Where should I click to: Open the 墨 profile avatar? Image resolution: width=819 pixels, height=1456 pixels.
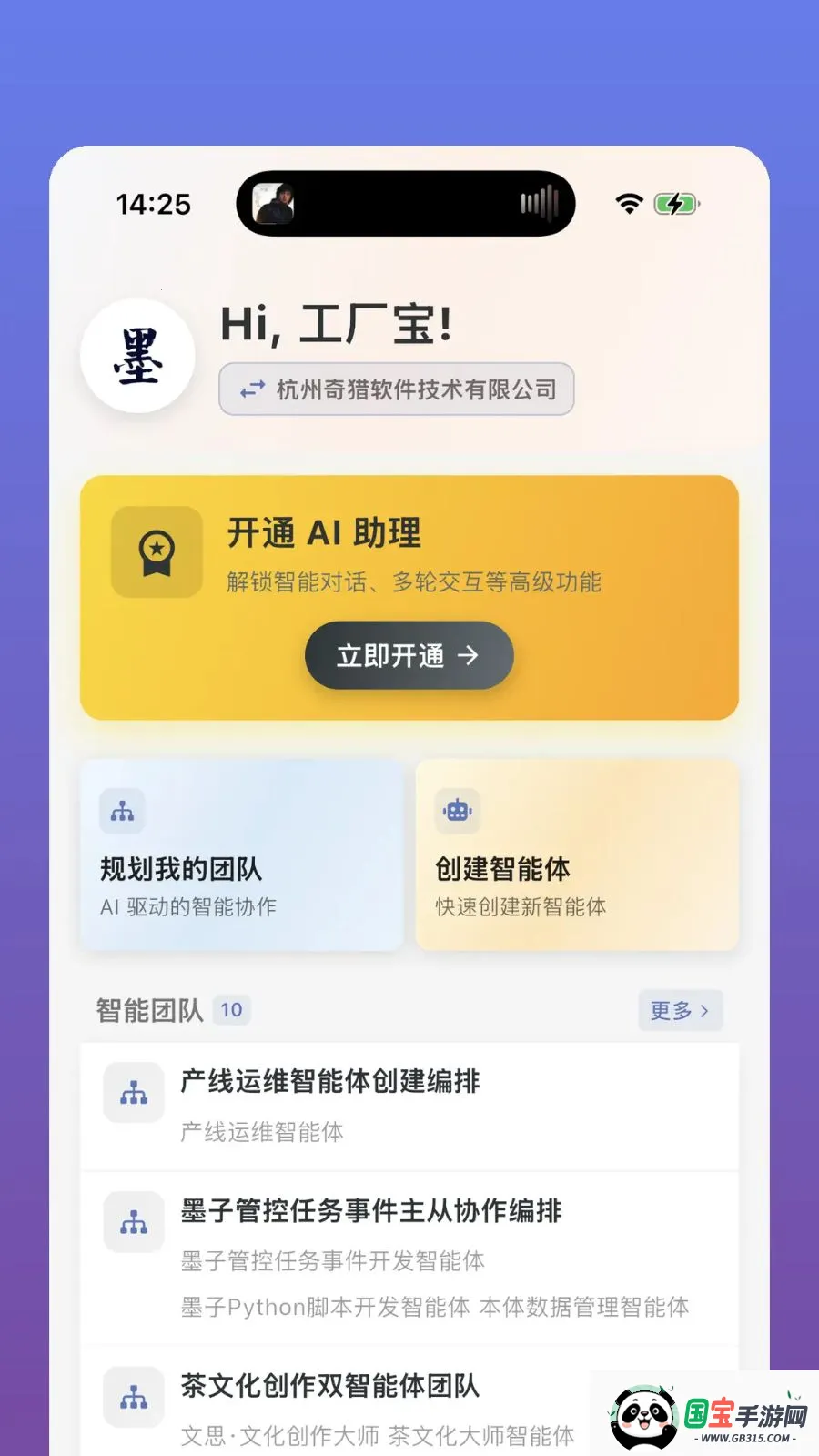click(137, 356)
